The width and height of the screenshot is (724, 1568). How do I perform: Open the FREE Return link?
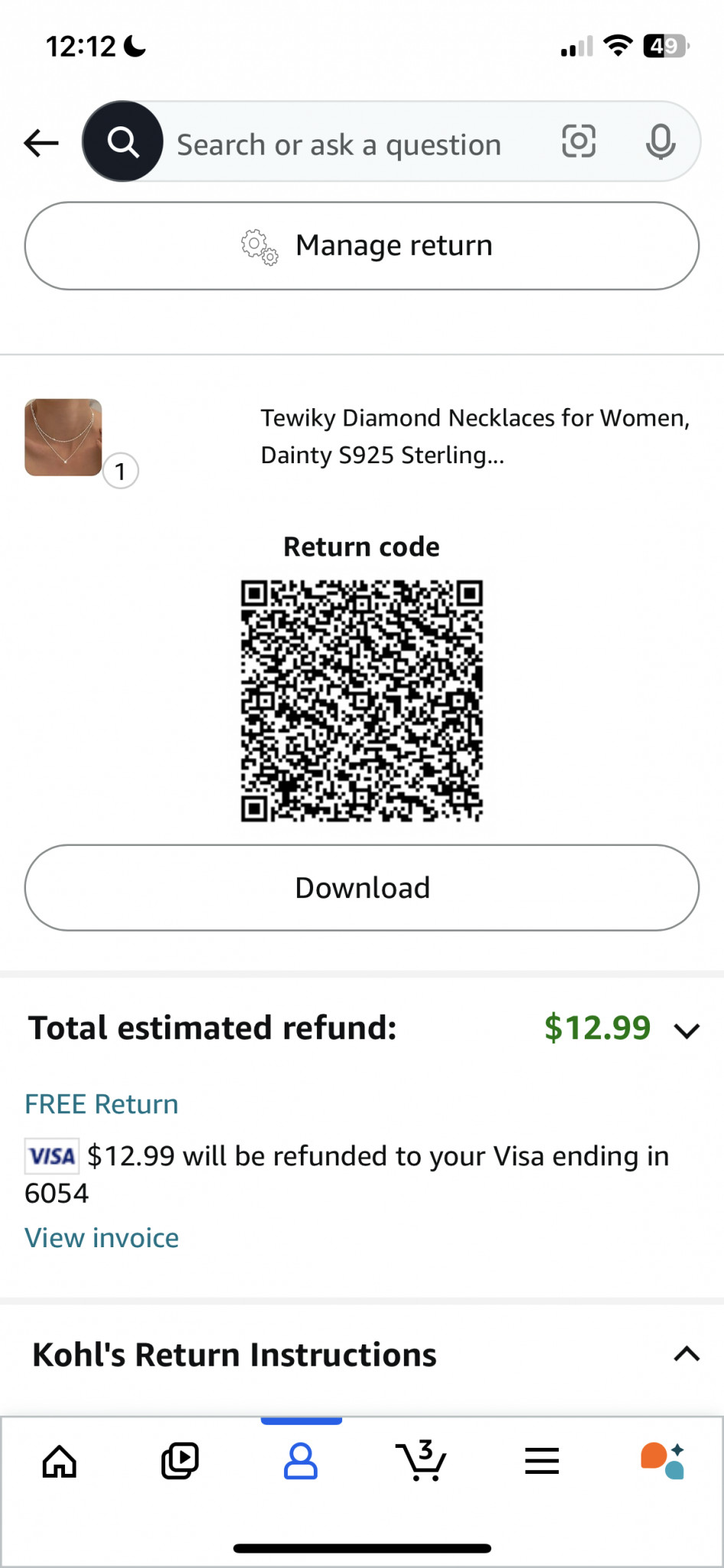(x=102, y=1104)
